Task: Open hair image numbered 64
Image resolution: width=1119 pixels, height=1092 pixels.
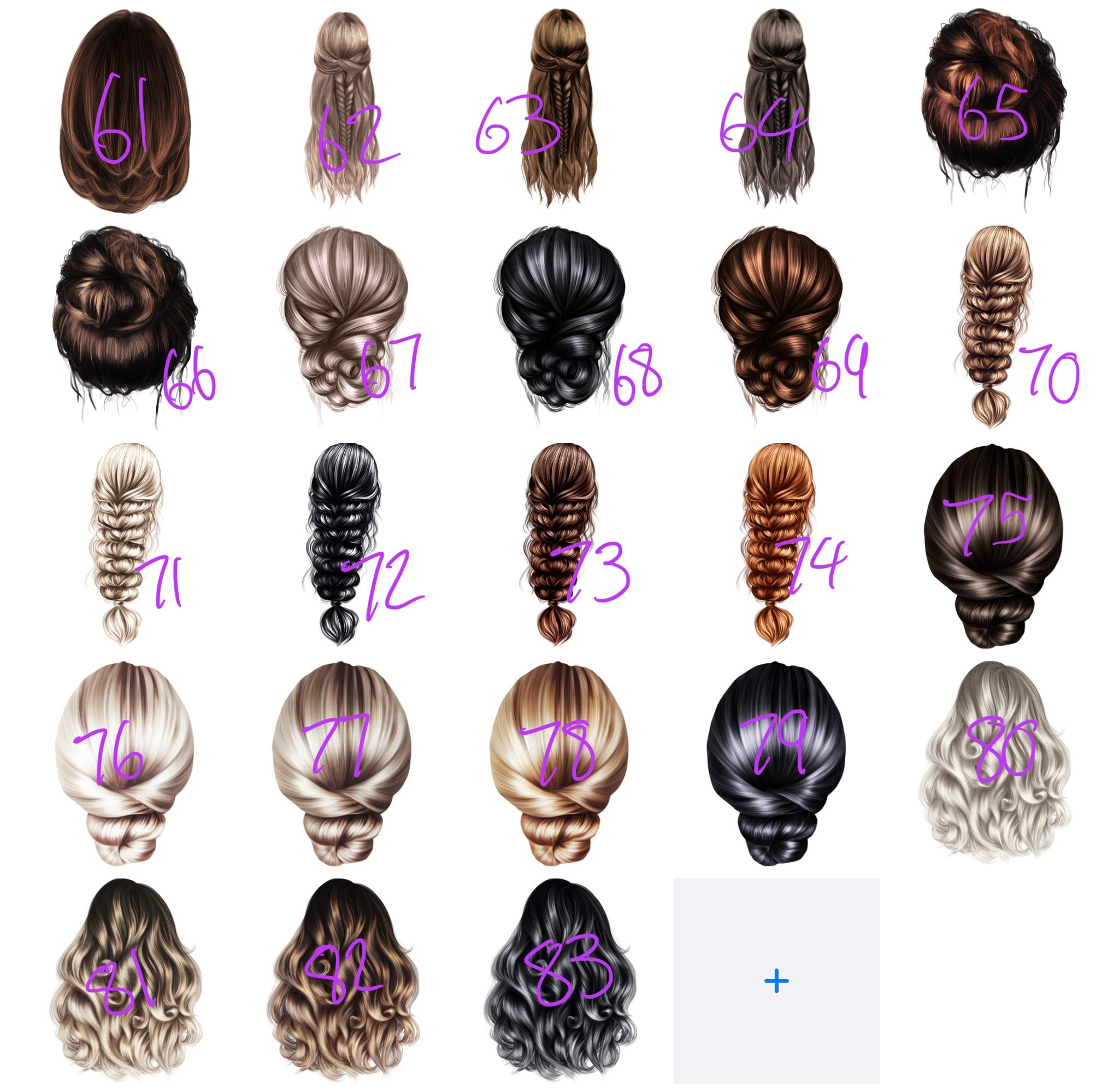Action: click(x=776, y=109)
